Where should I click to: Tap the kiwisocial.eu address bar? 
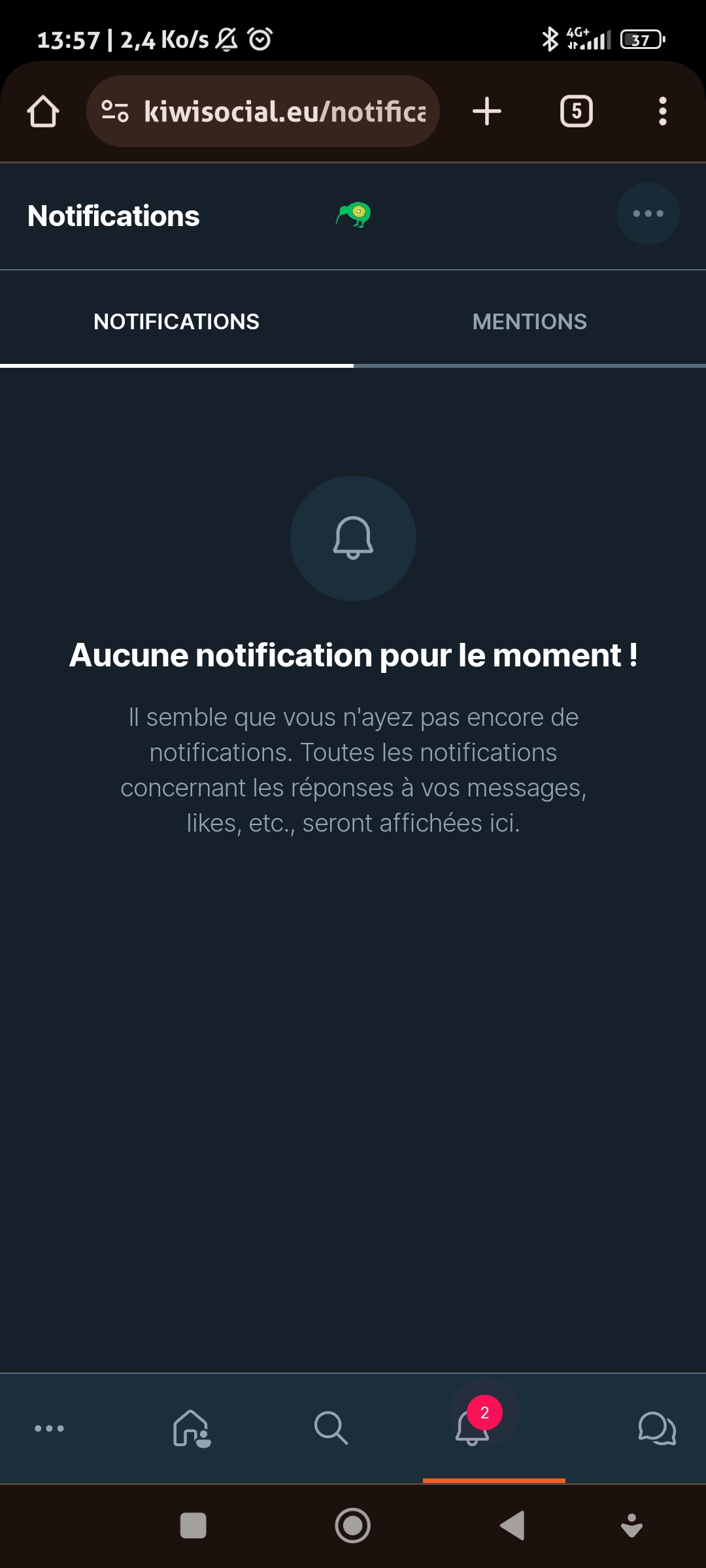[263, 111]
